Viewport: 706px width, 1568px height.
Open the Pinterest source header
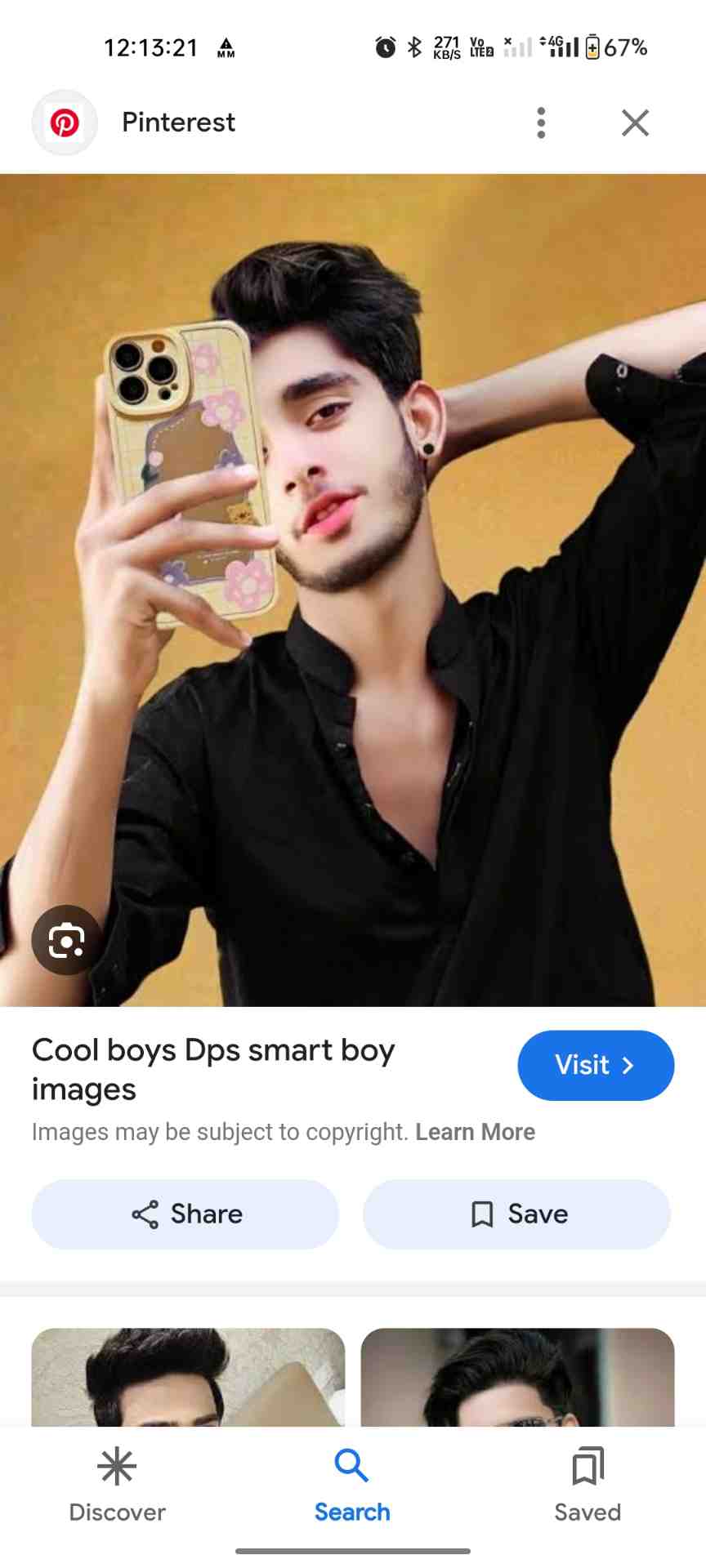coord(178,122)
